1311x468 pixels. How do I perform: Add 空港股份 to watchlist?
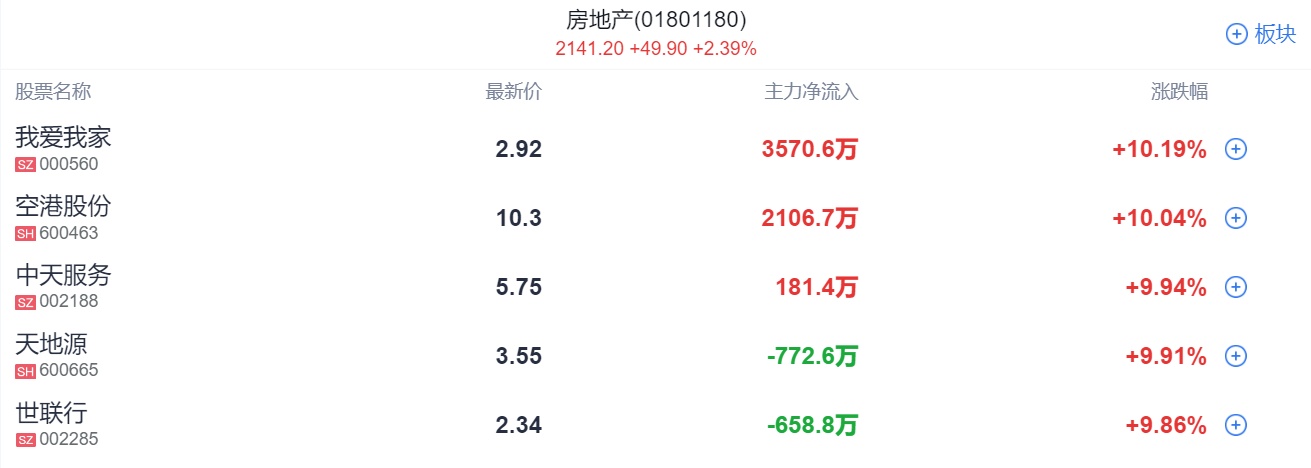(x=1236, y=218)
